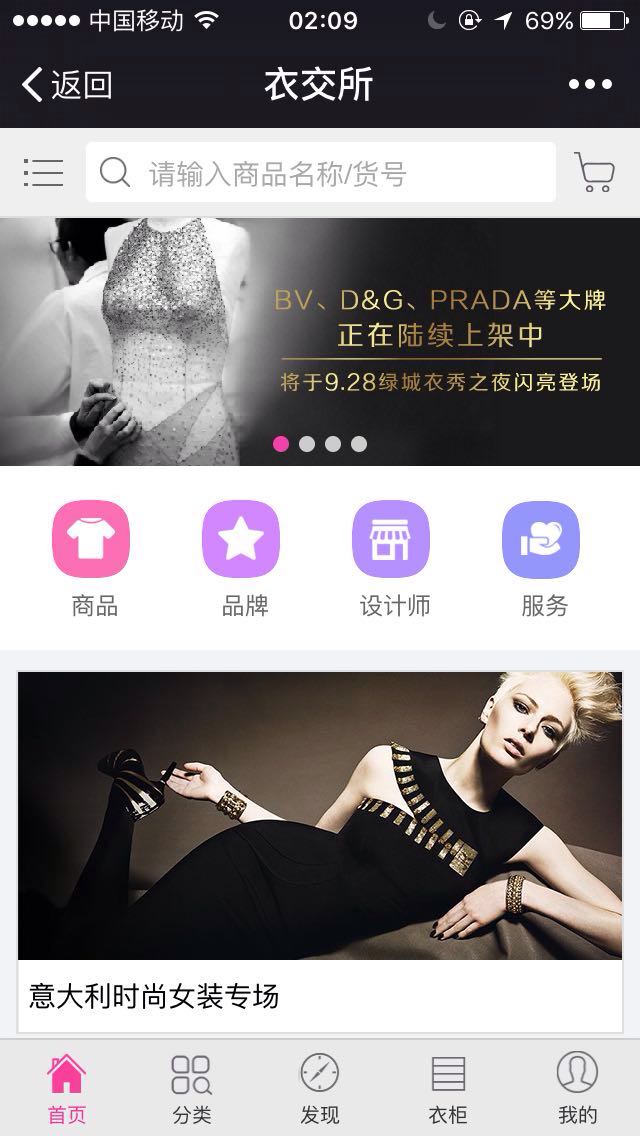640x1136 pixels.
Task: Open the shopping cart
Action: click(x=594, y=173)
